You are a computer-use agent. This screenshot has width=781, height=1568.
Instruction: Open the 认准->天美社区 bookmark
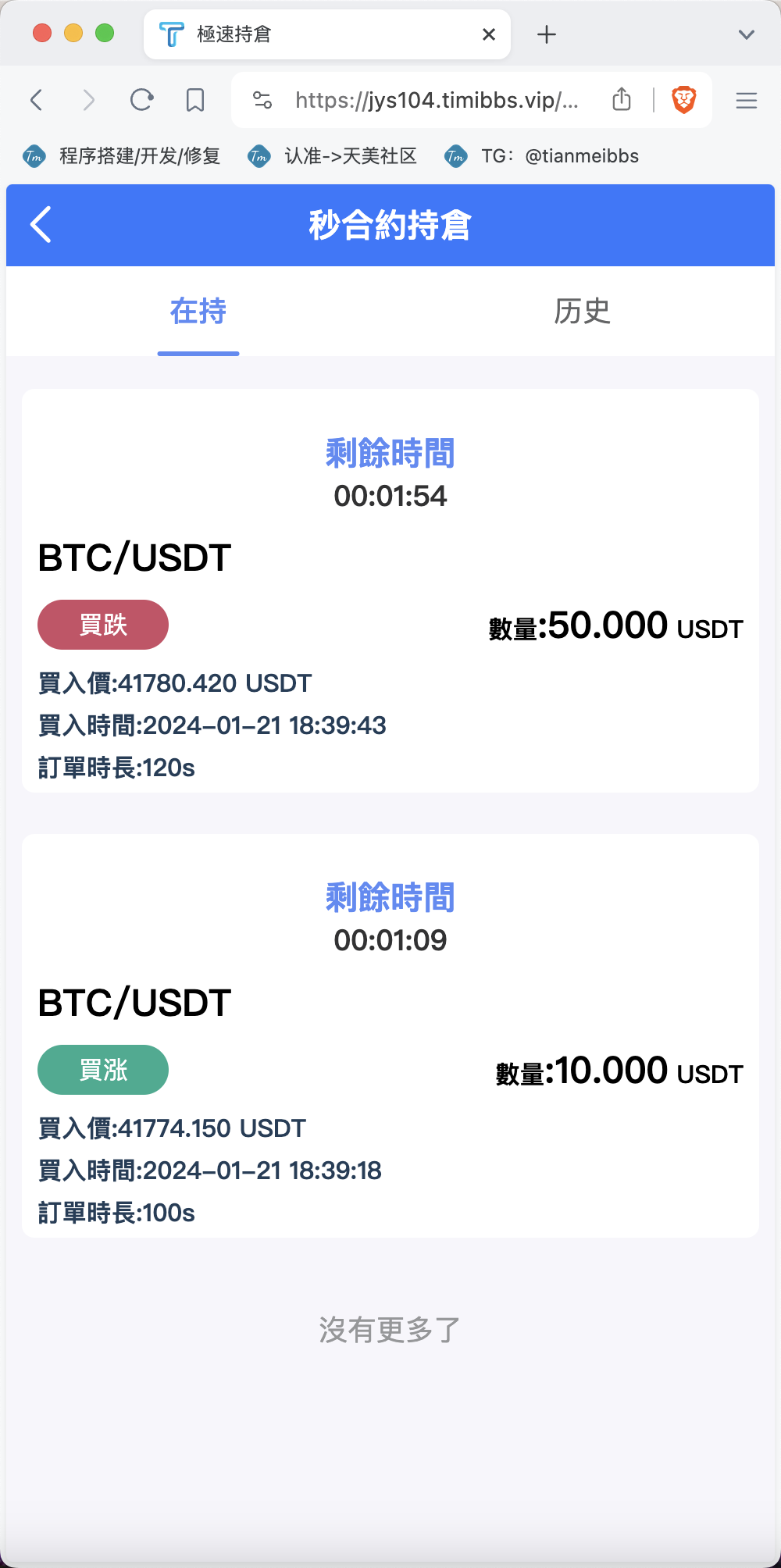tap(332, 156)
